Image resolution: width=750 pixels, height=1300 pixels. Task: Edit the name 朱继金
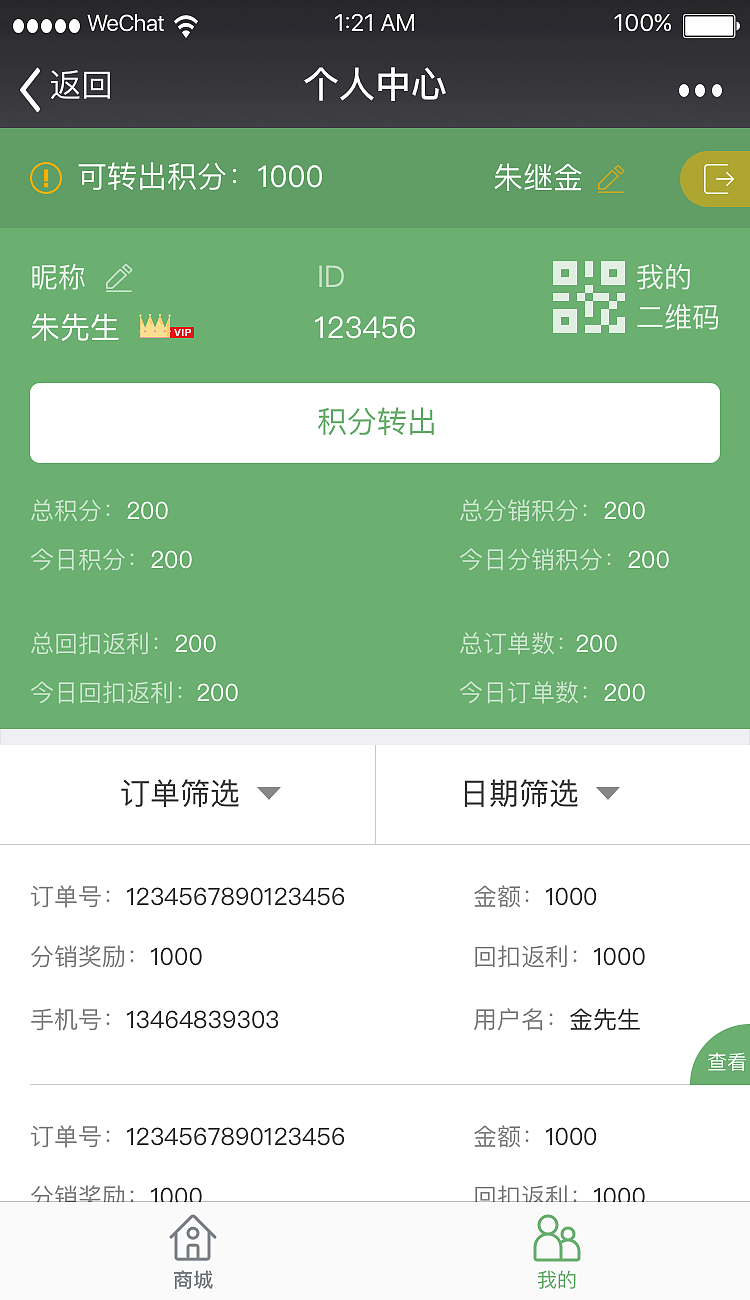click(611, 179)
